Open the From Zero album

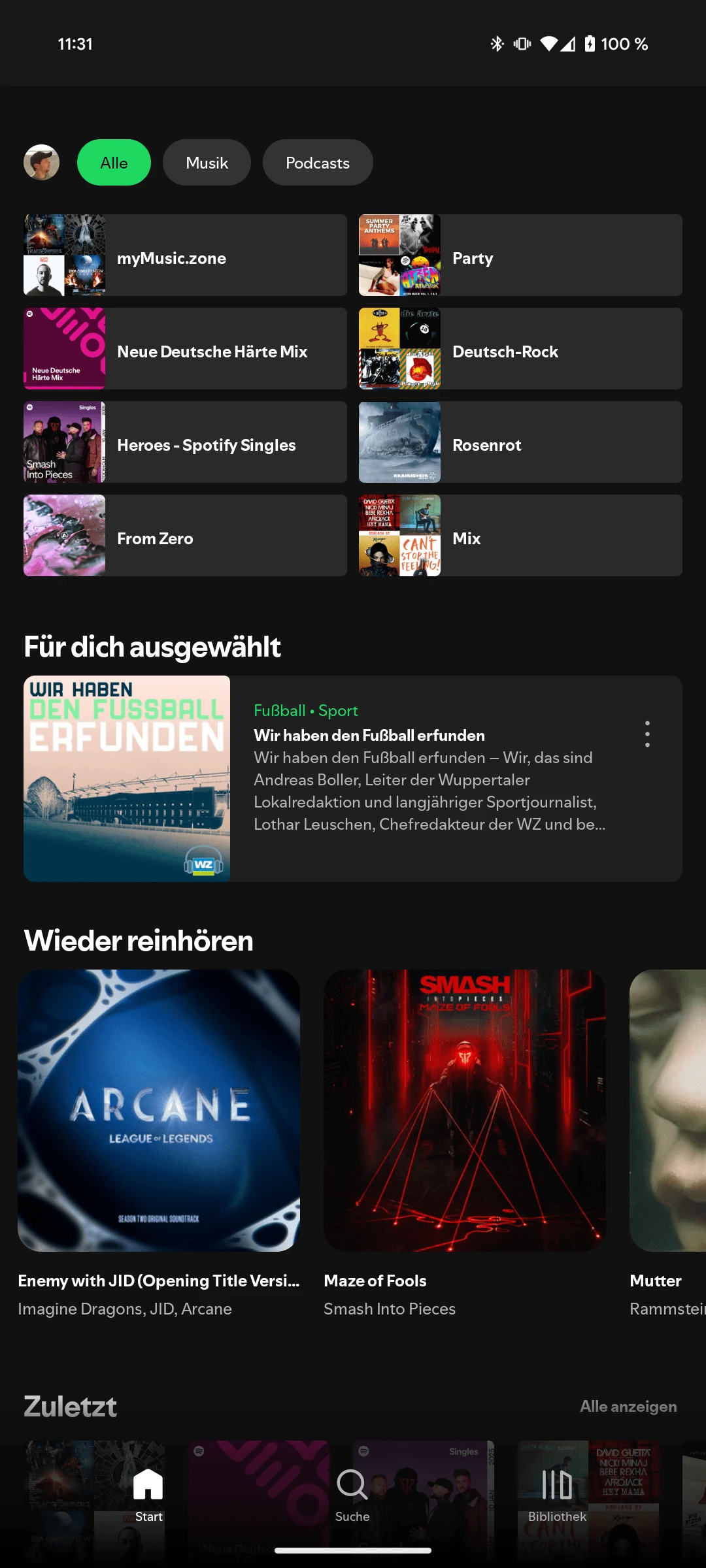185,535
